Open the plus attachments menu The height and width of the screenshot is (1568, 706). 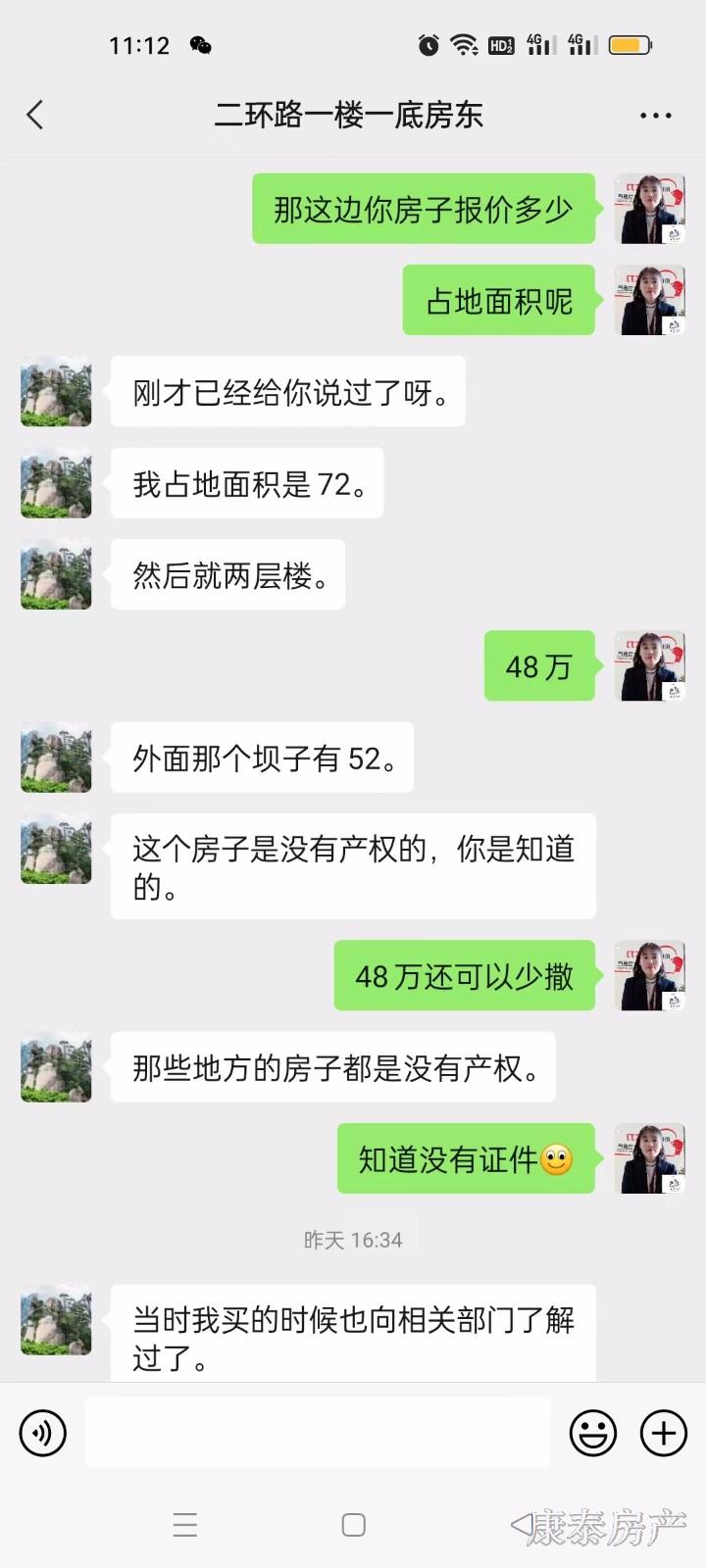(x=664, y=1433)
